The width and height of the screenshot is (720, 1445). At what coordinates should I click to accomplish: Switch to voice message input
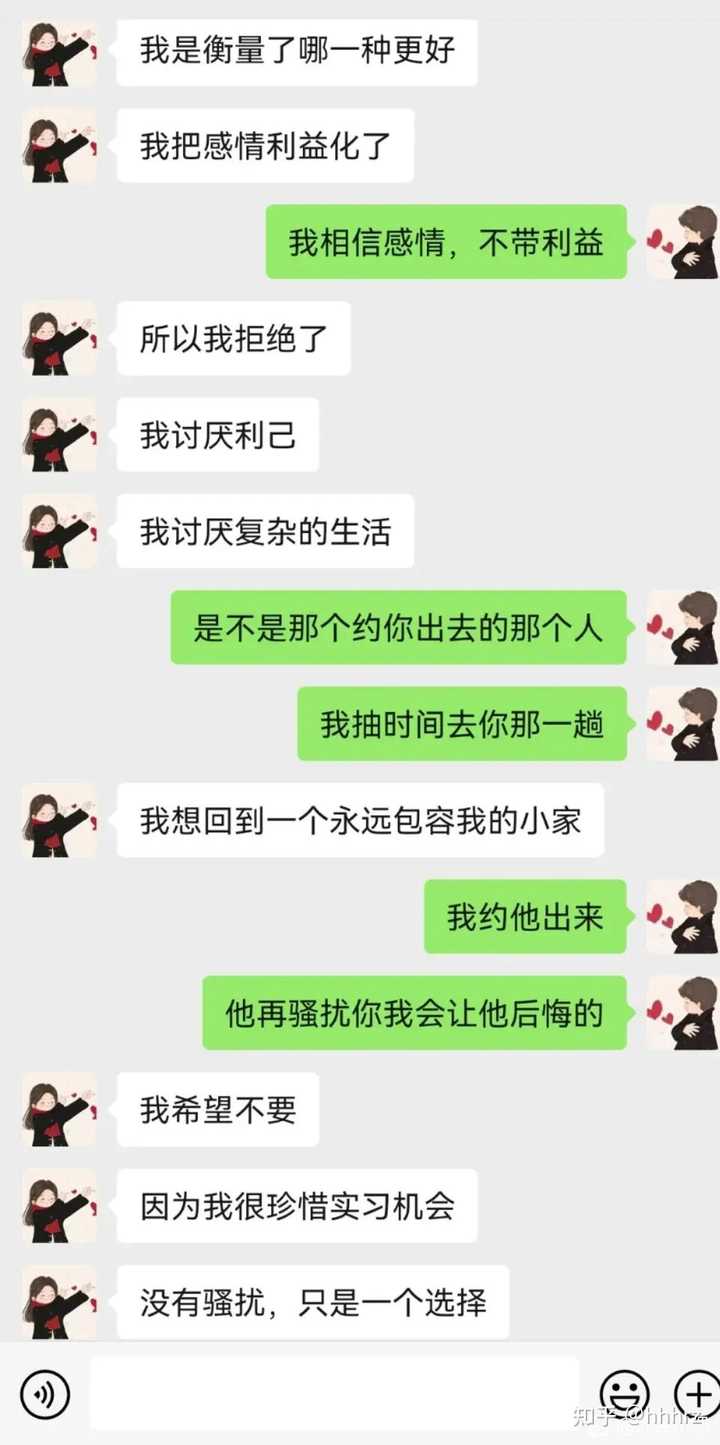coord(45,1394)
